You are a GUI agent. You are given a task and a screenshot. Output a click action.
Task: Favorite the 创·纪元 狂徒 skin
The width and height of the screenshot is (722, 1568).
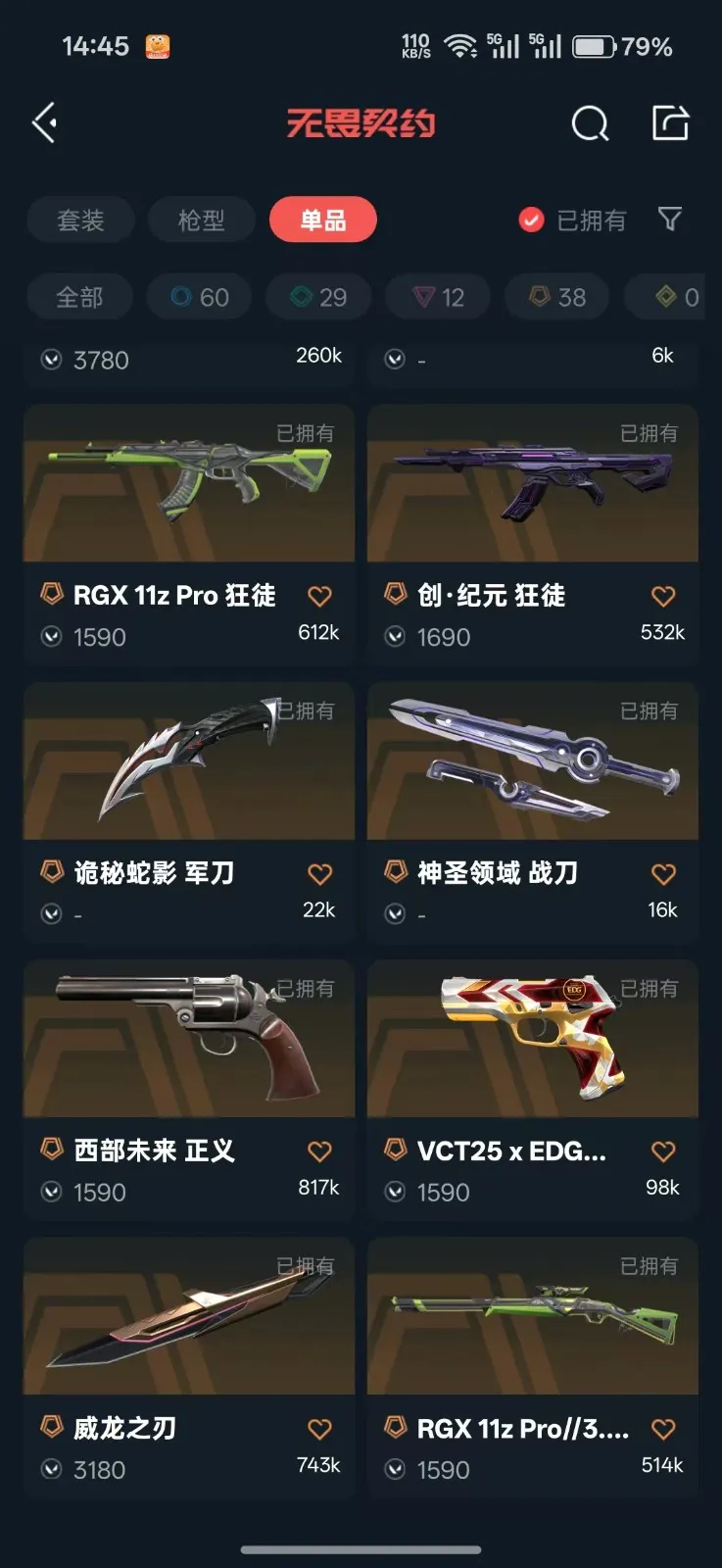tap(663, 596)
